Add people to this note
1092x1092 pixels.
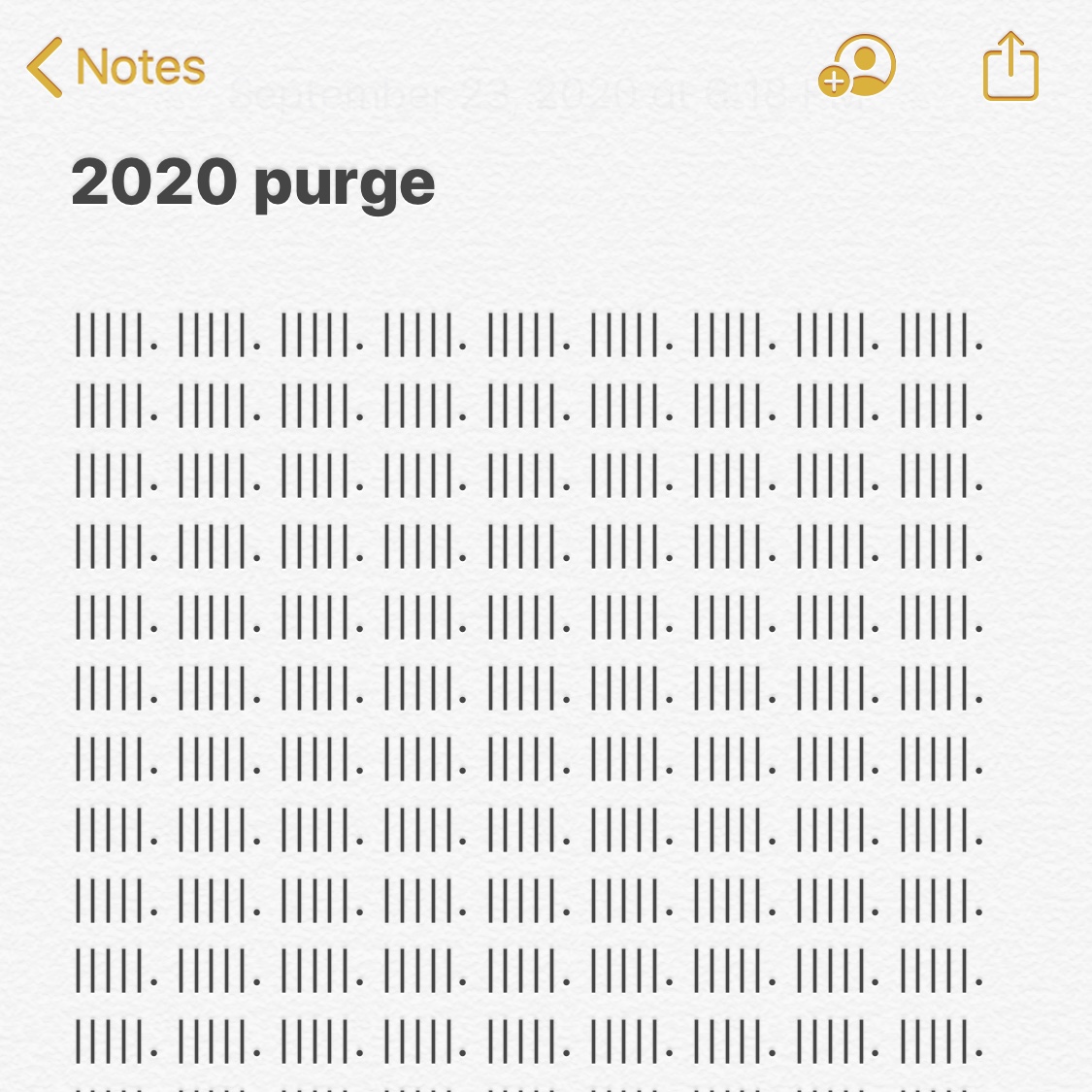click(857, 67)
